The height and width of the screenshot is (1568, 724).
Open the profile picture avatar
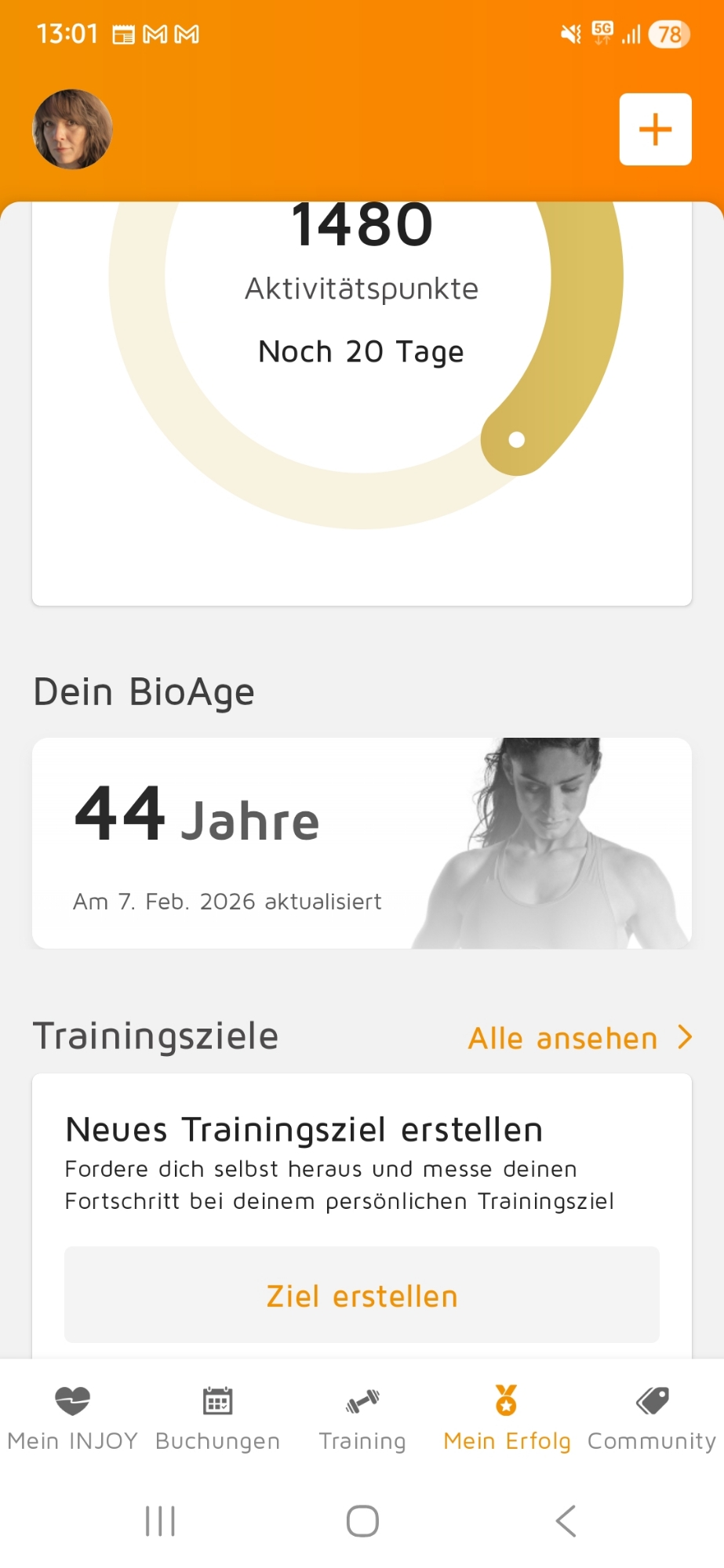(72, 129)
